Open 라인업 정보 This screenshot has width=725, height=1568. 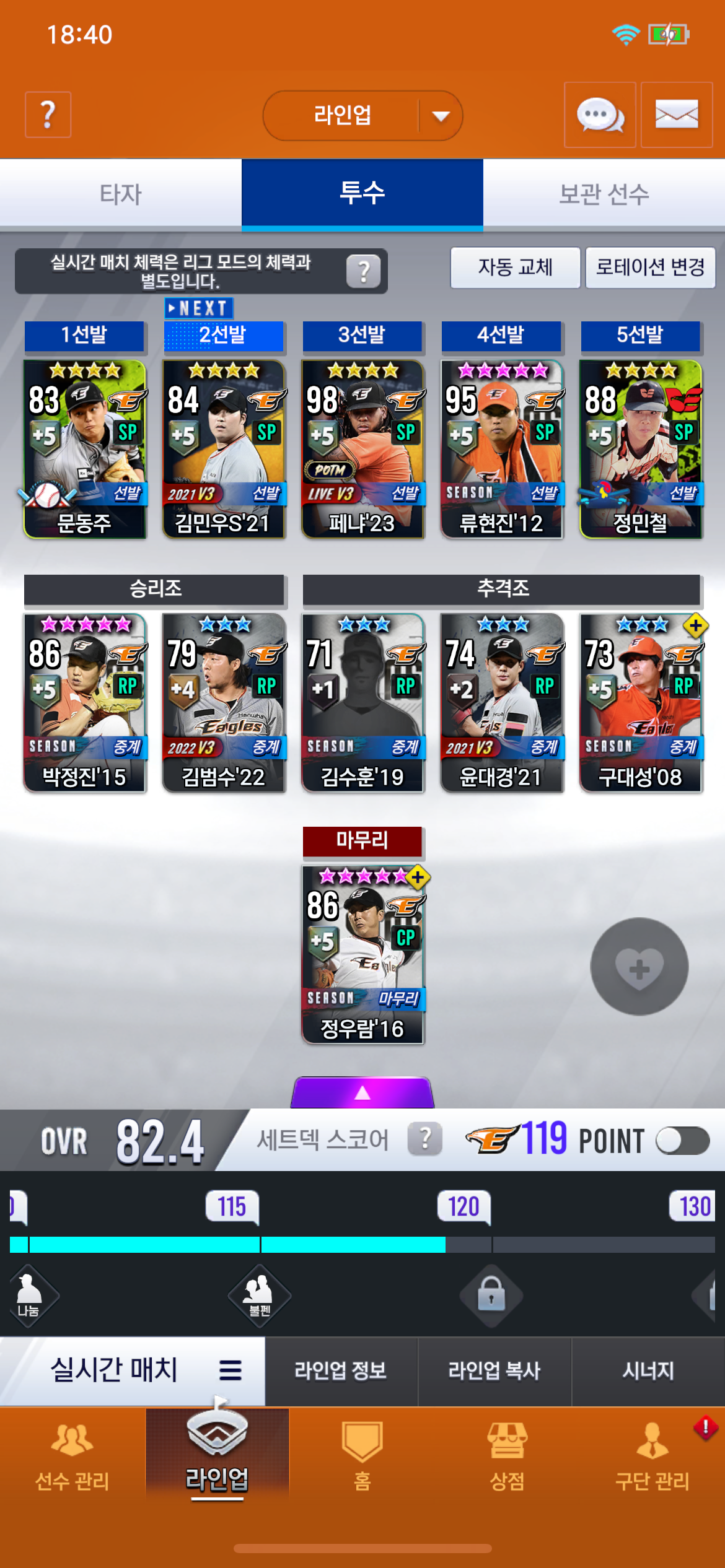coord(341,1370)
